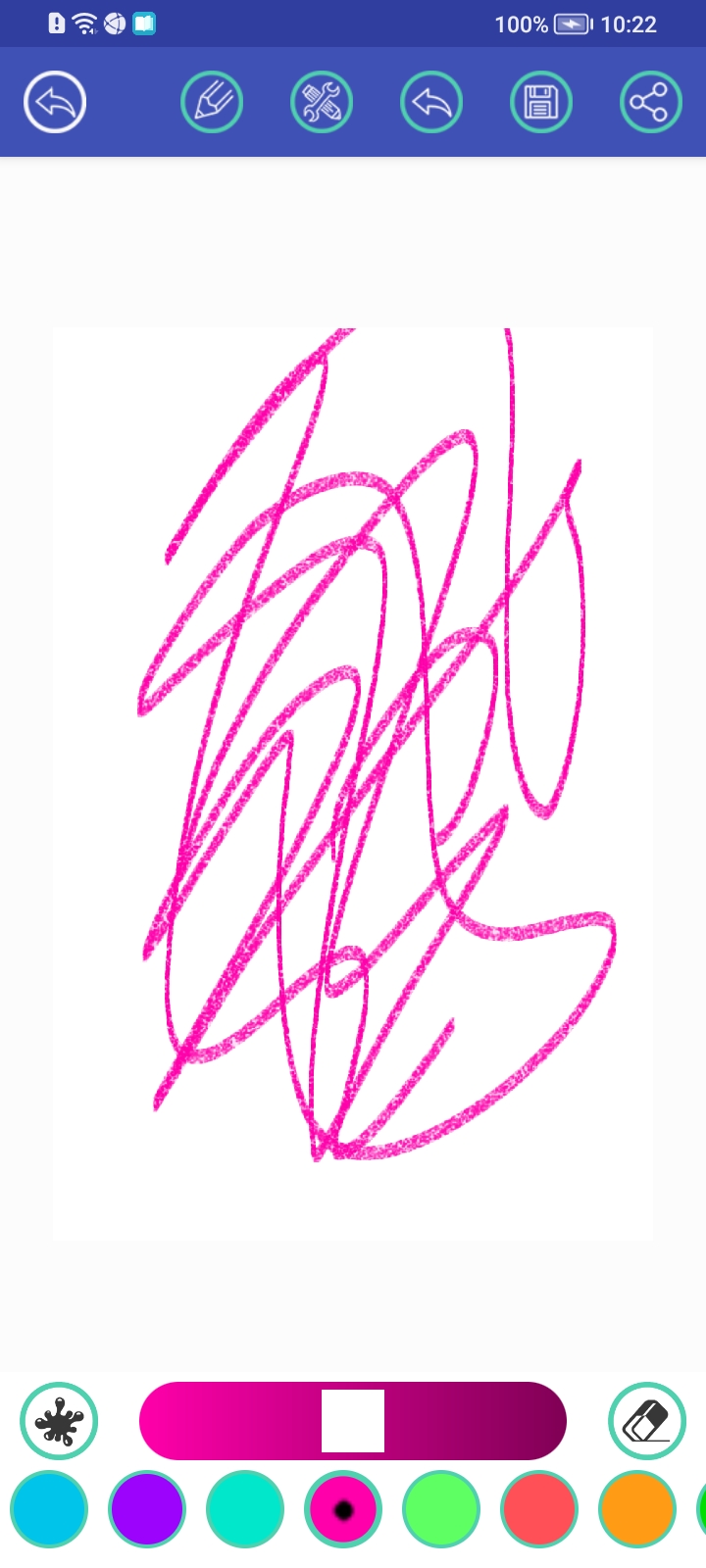The image size is (706, 1568).
Task: Pick the turquoise color
Action: pos(245,1509)
